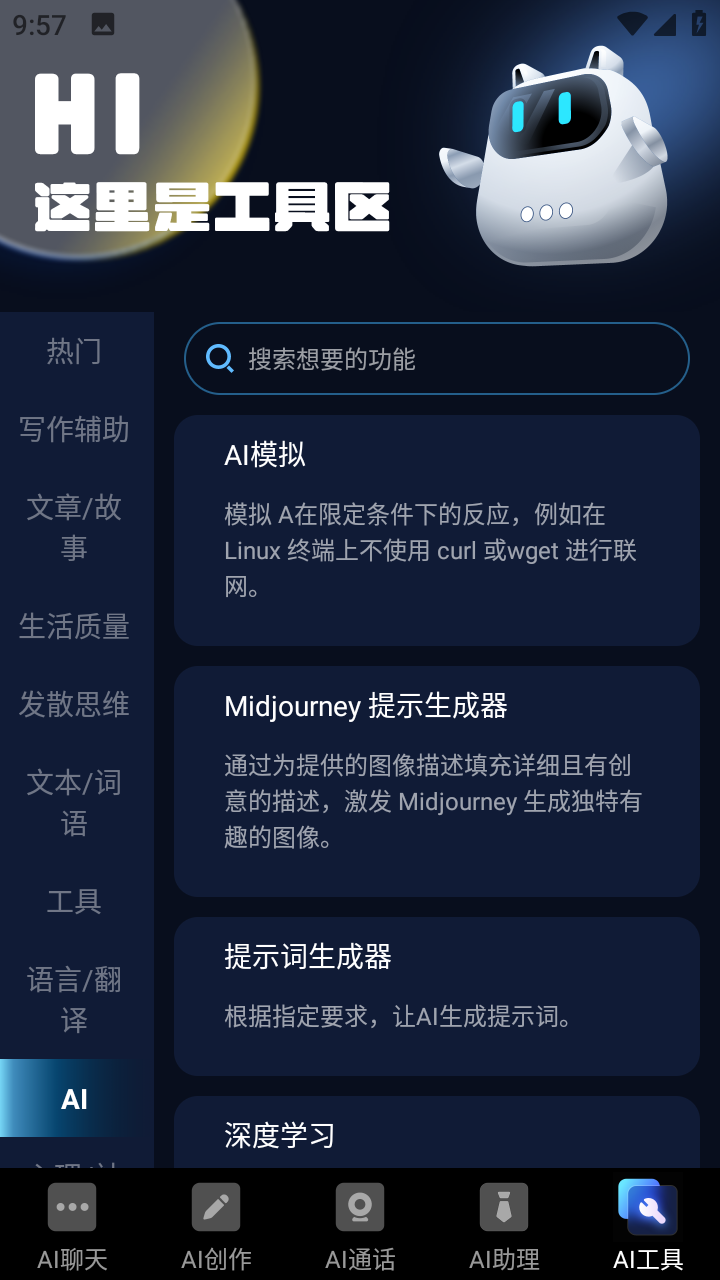Select the 语言/翻译 category
Viewport: 720px width, 1280px height.
74,999
